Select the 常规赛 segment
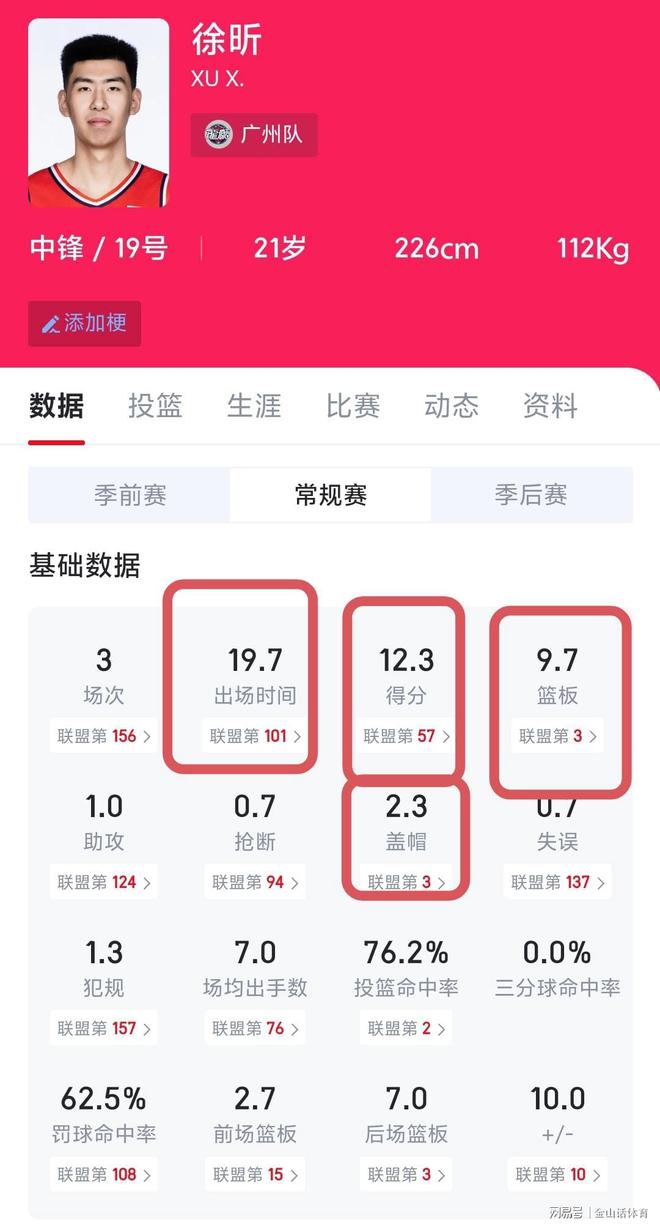Image resolution: width=660 pixels, height=1225 pixels. pos(331,495)
